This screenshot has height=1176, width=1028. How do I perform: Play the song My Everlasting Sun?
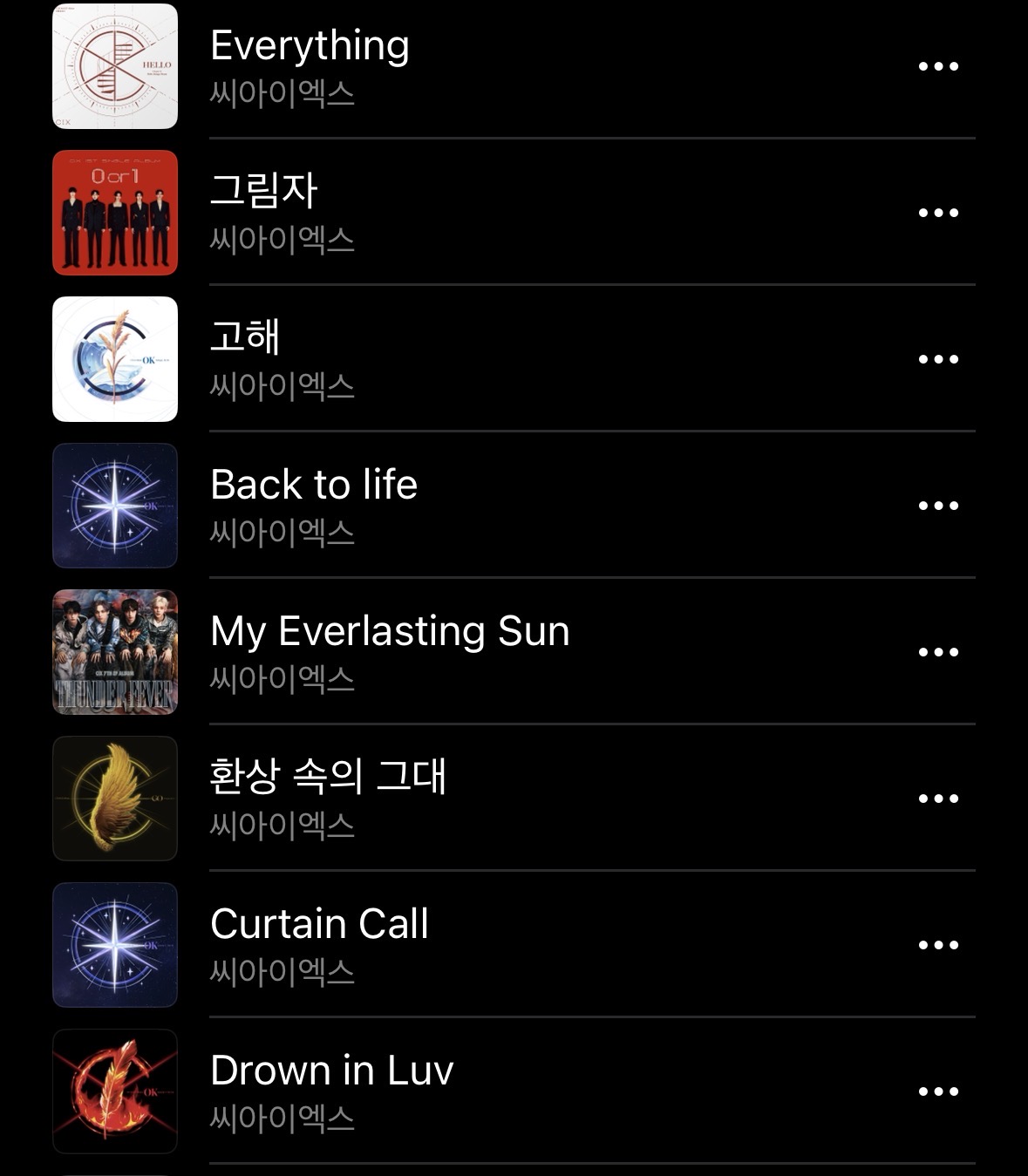point(390,631)
